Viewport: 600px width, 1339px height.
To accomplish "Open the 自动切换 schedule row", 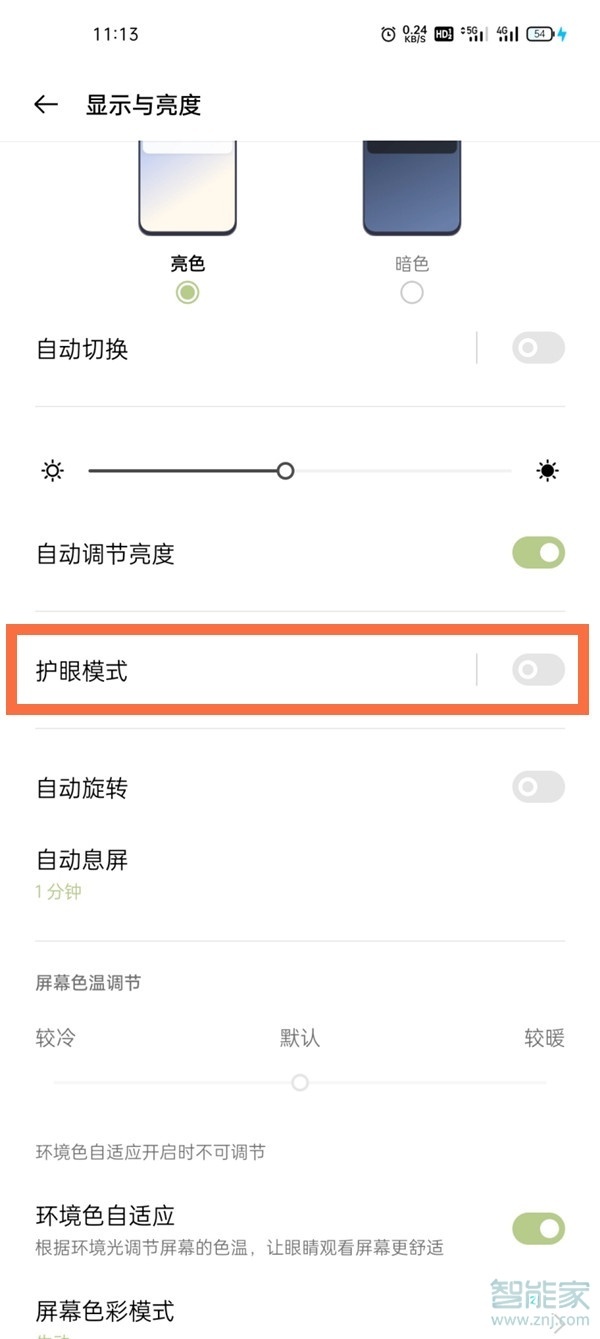I will point(240,349).
